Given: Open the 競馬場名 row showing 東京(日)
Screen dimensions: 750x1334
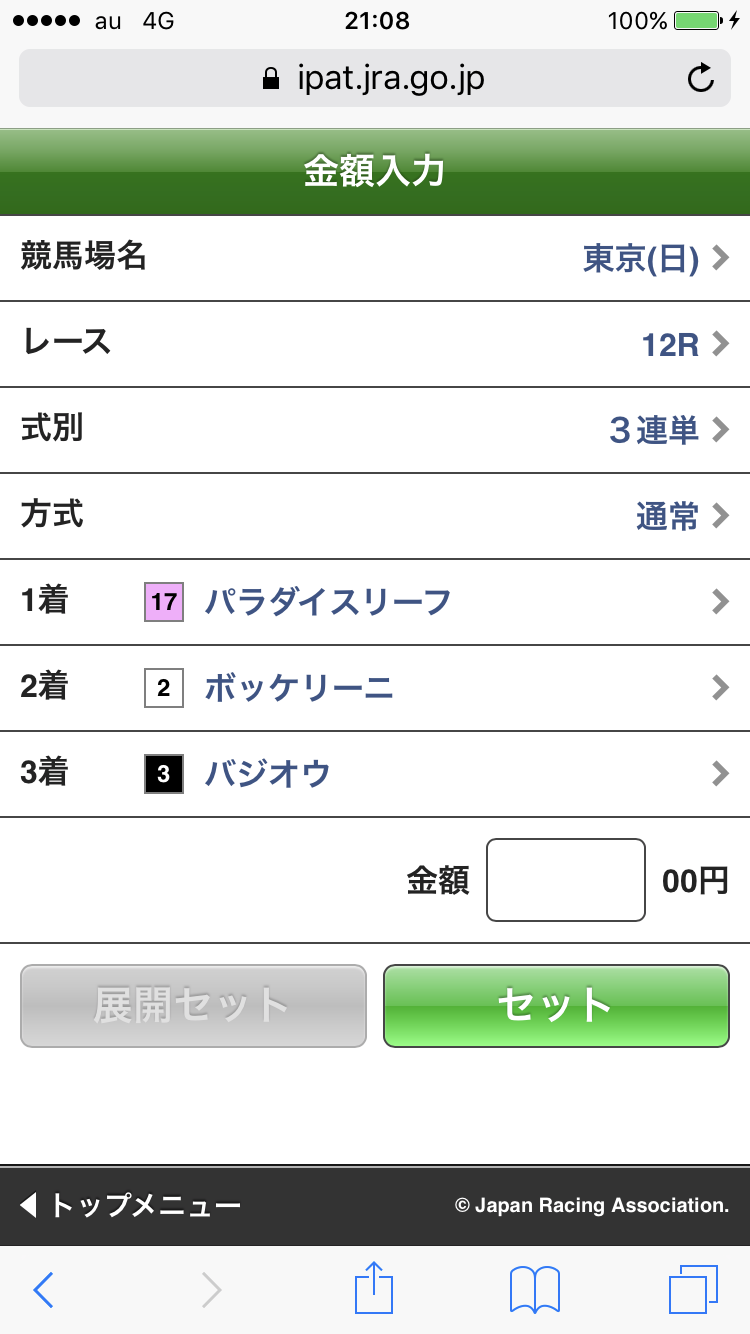Looking at the screenshot, I should pyautogui.click(x=375, y=259).
